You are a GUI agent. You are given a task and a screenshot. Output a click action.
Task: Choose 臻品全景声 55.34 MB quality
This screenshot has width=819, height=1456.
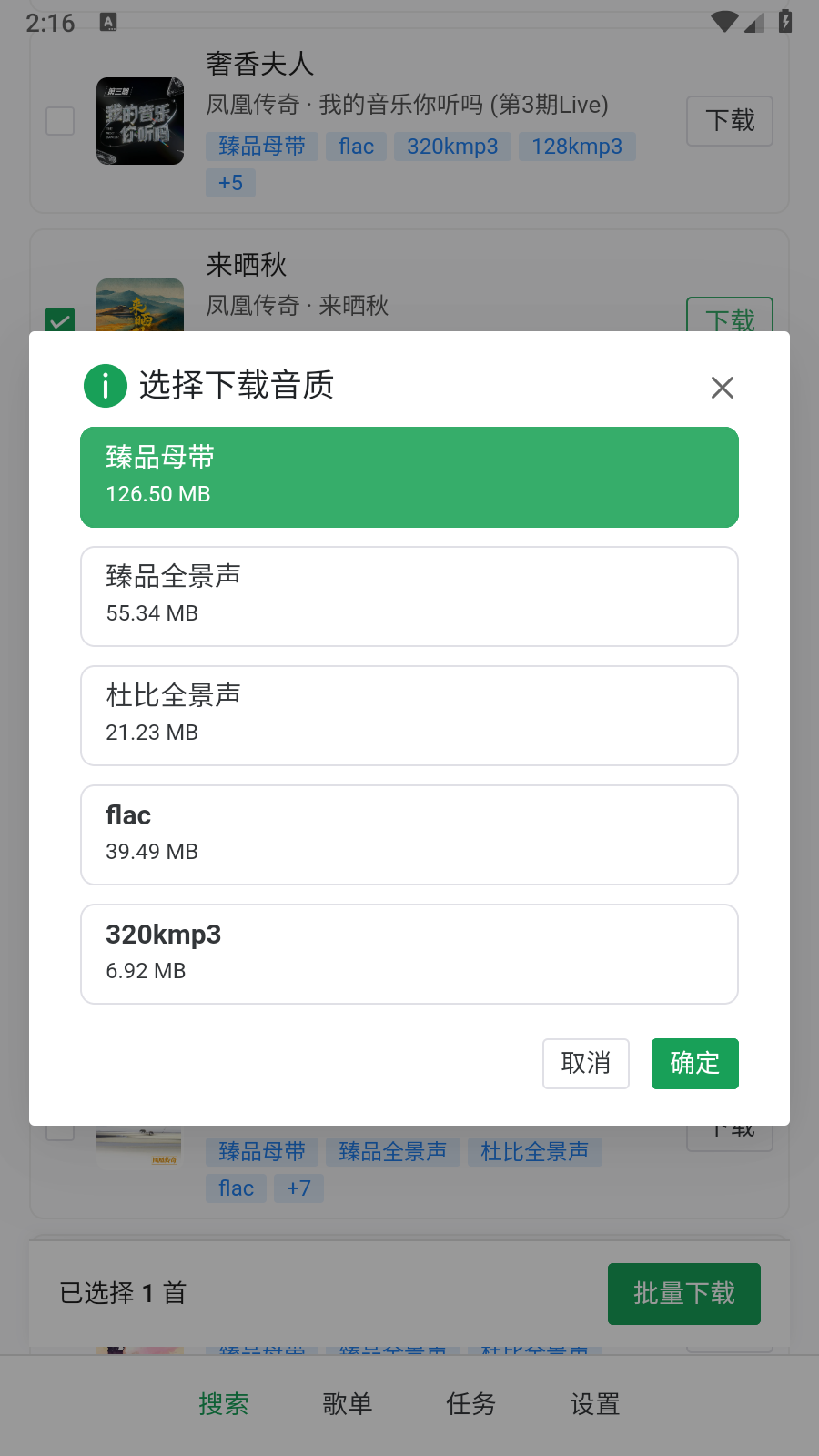tap(409, 596)
